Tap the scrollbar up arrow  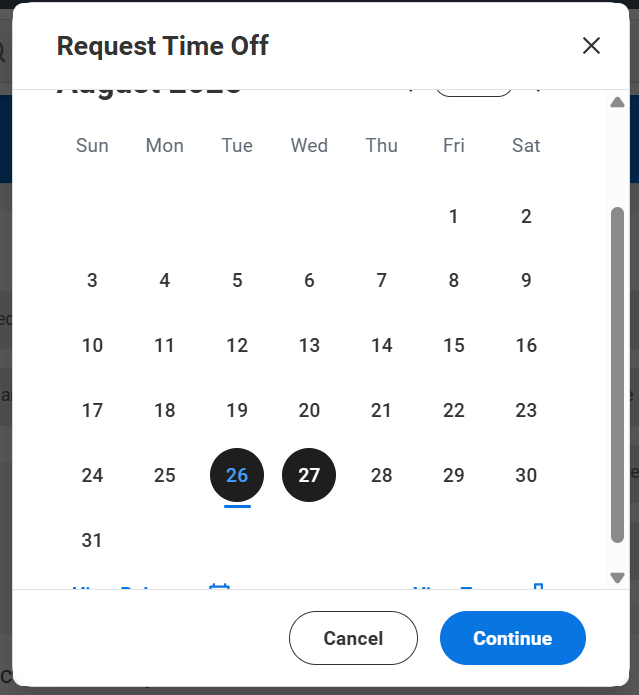(x=617, y=103)
